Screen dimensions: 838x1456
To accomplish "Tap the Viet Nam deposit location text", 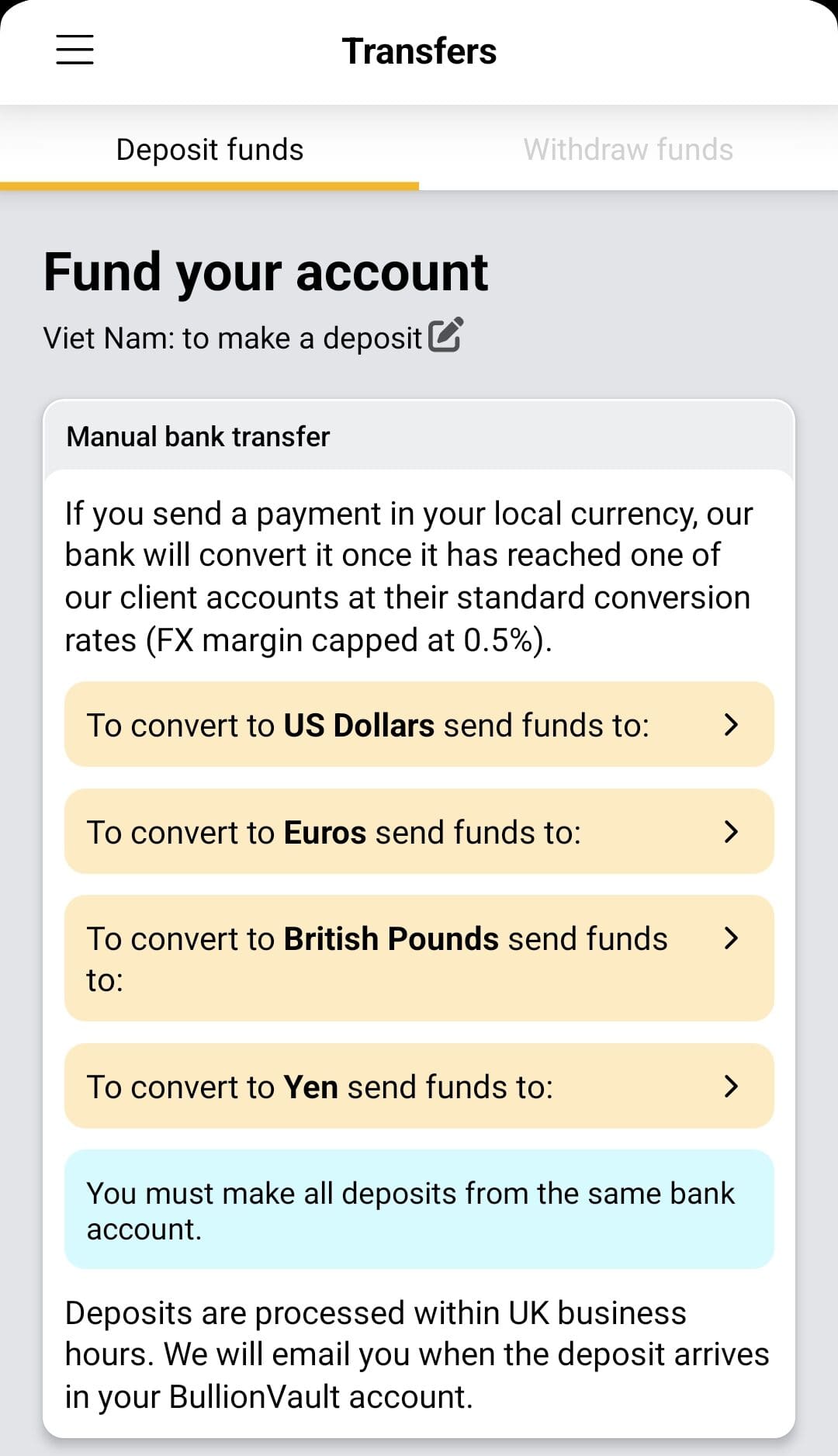I will tap(233, 336).
